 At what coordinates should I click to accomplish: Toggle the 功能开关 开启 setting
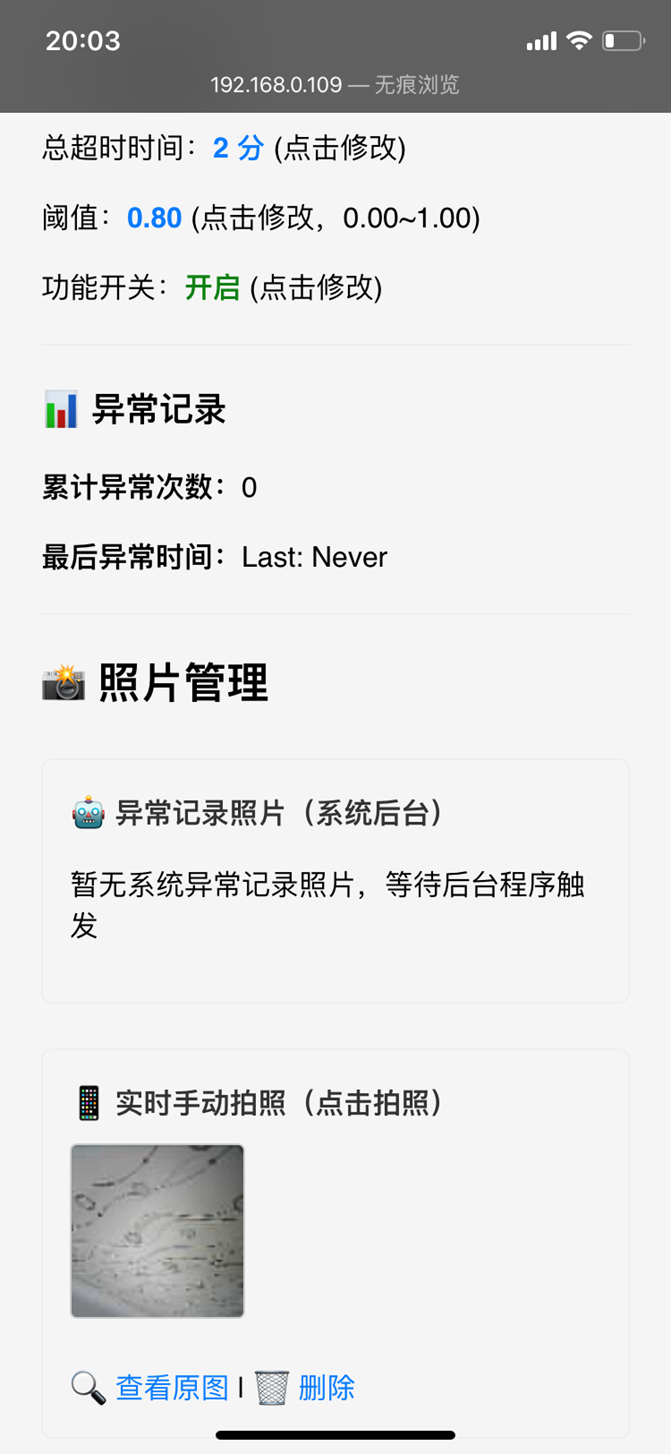(x=212, y=288)
